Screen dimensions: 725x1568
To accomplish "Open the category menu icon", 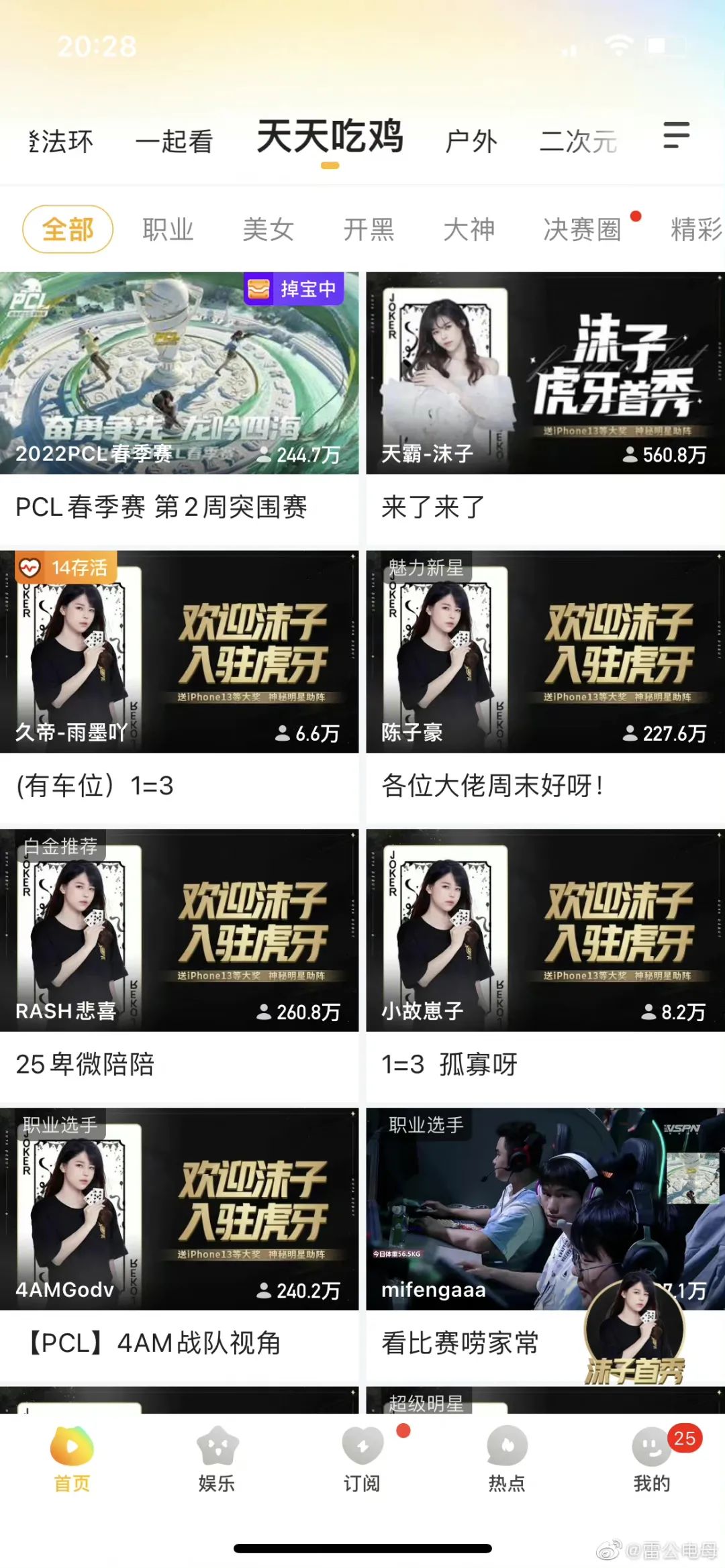I will coord(676,135).
